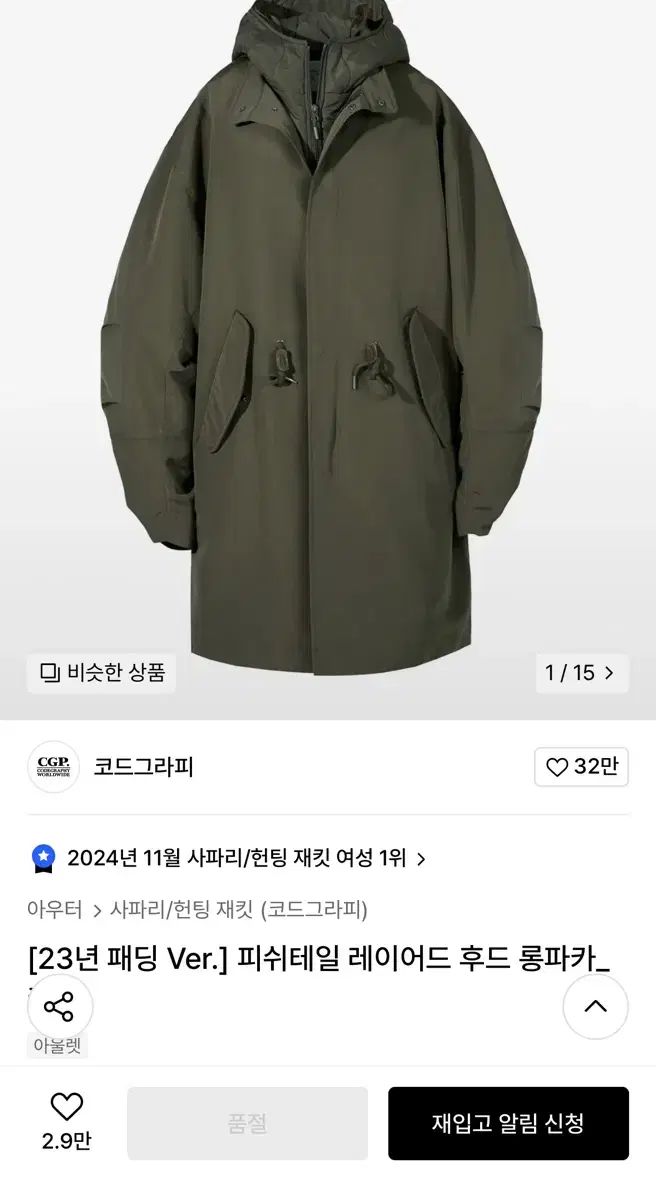Open the 2024년 11월 ranking link
Screen dimensions: 656x1200
(x=229, y=858)
